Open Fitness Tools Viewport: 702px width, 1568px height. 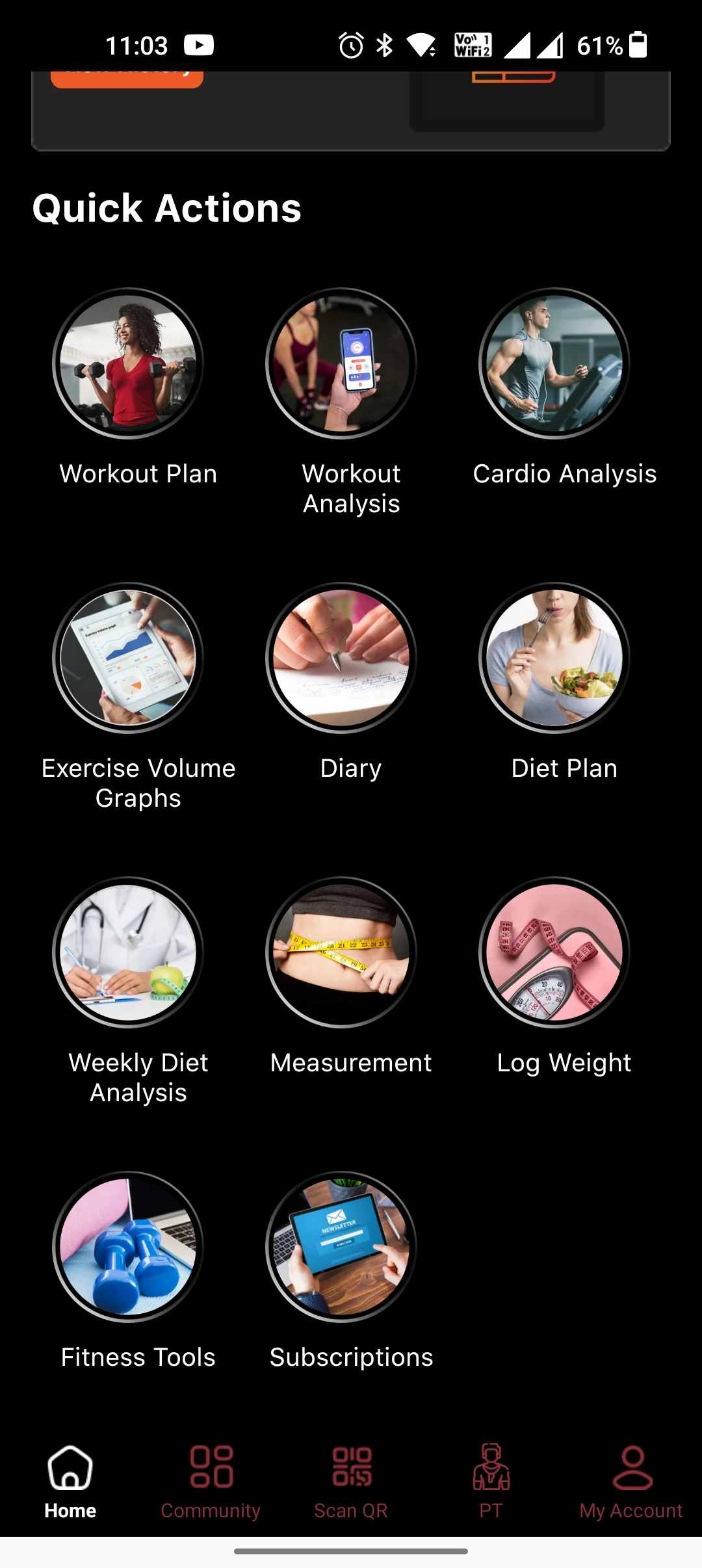[128, 1247]
